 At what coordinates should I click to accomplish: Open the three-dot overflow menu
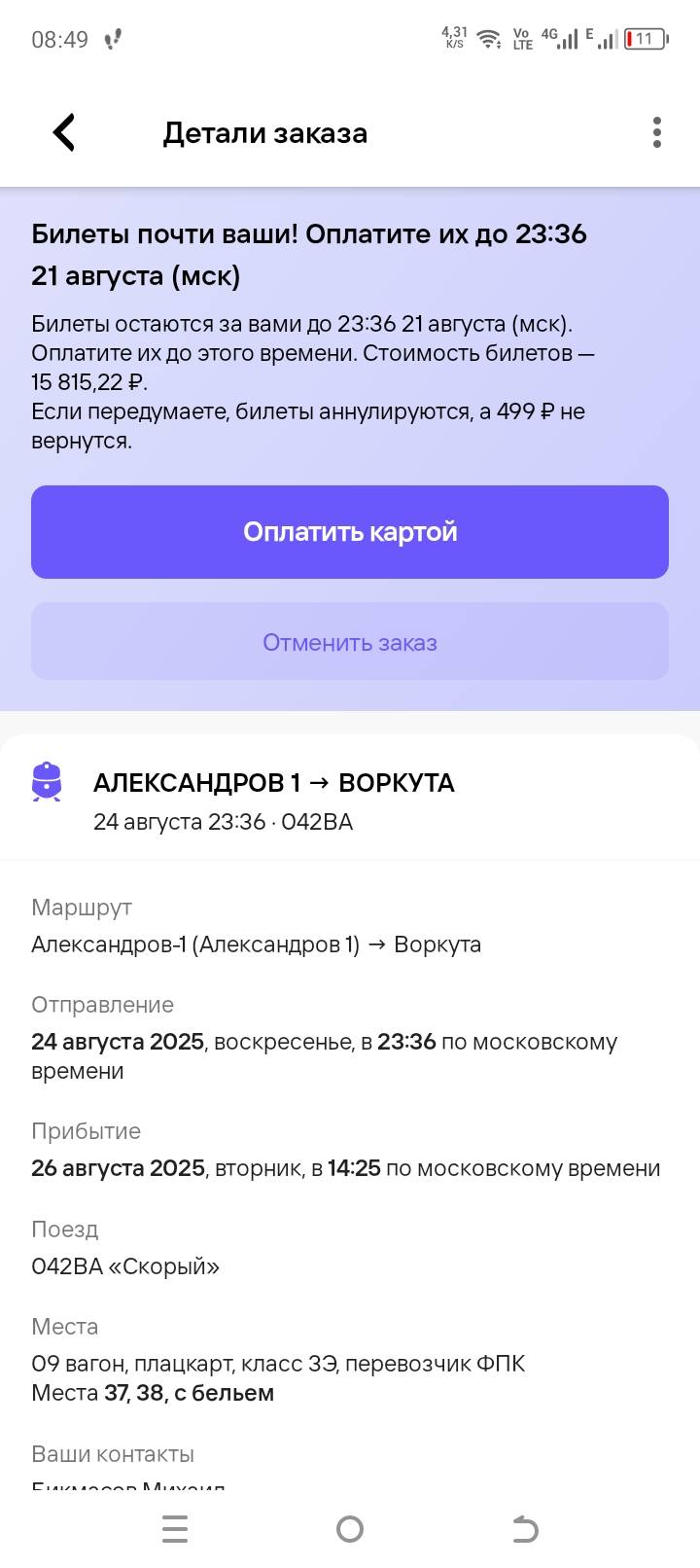(657, 133)
